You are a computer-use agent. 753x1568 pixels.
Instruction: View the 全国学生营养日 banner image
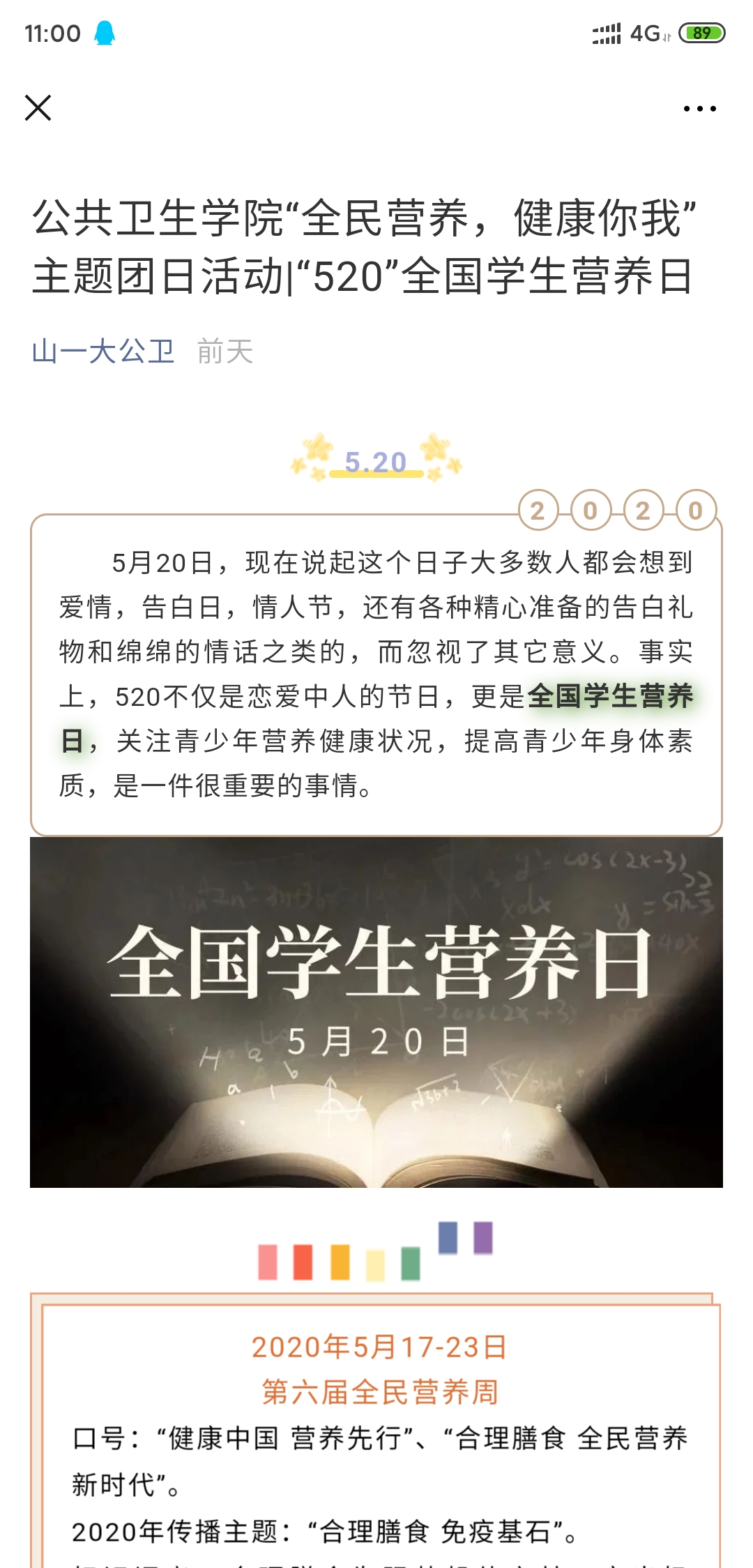coord(376,1012)
